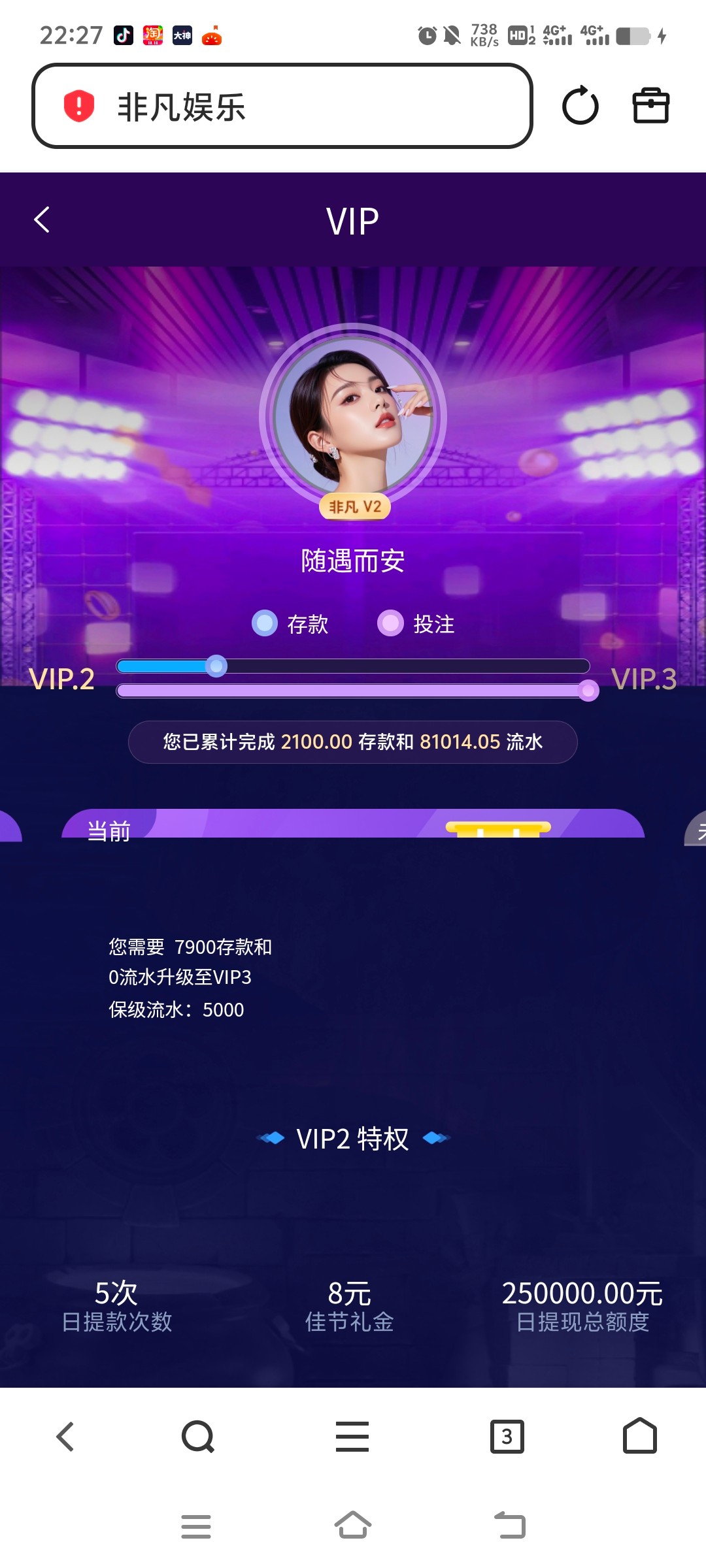Open the browser search
Viewport: 706px width, 1568px height.
point(198,1437)
